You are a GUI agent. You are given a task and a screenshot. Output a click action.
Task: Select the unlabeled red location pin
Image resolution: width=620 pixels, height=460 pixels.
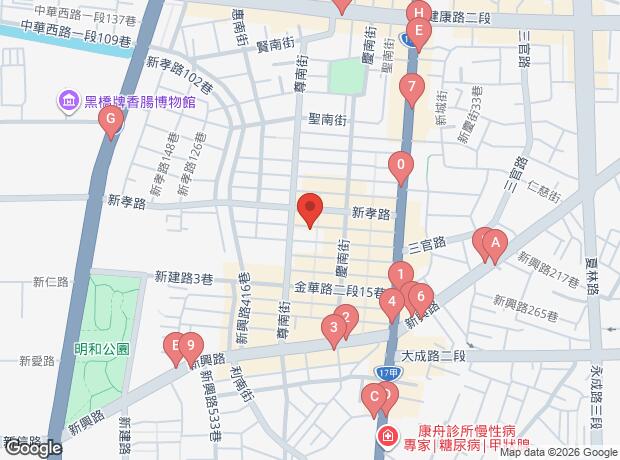[x=310, y=211]
